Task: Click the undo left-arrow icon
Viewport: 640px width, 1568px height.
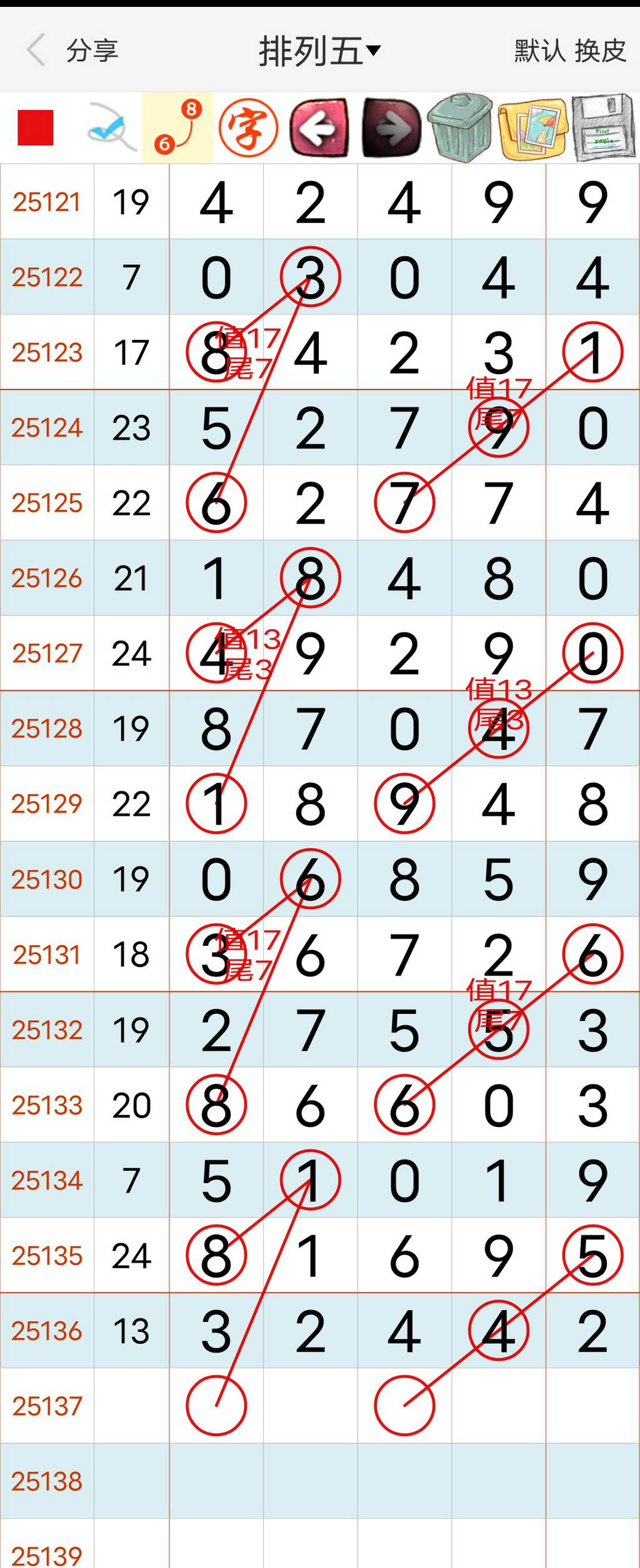Action: (319, 129)
